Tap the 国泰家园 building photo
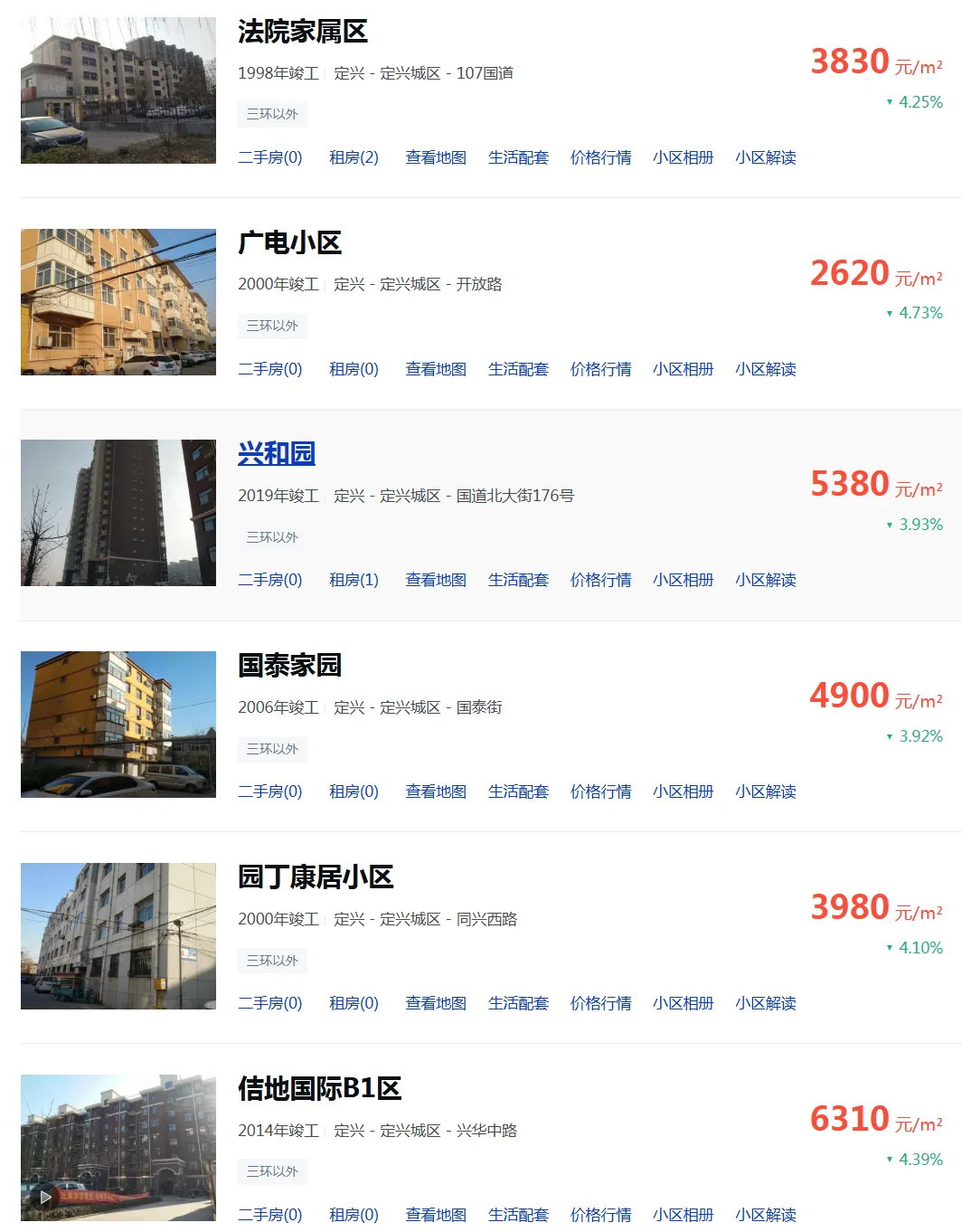Image resolution: width=962 pixels, height=1232 pixels. [118, 725]
